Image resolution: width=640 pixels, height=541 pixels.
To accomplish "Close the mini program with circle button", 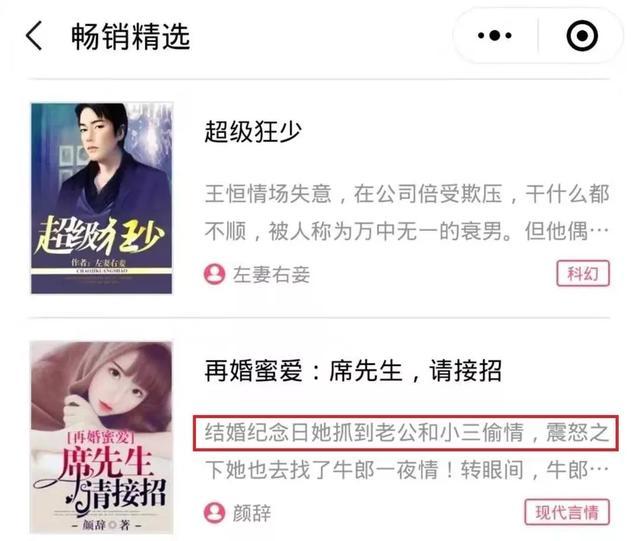I will pyautogui.click(x=581, y=37).
